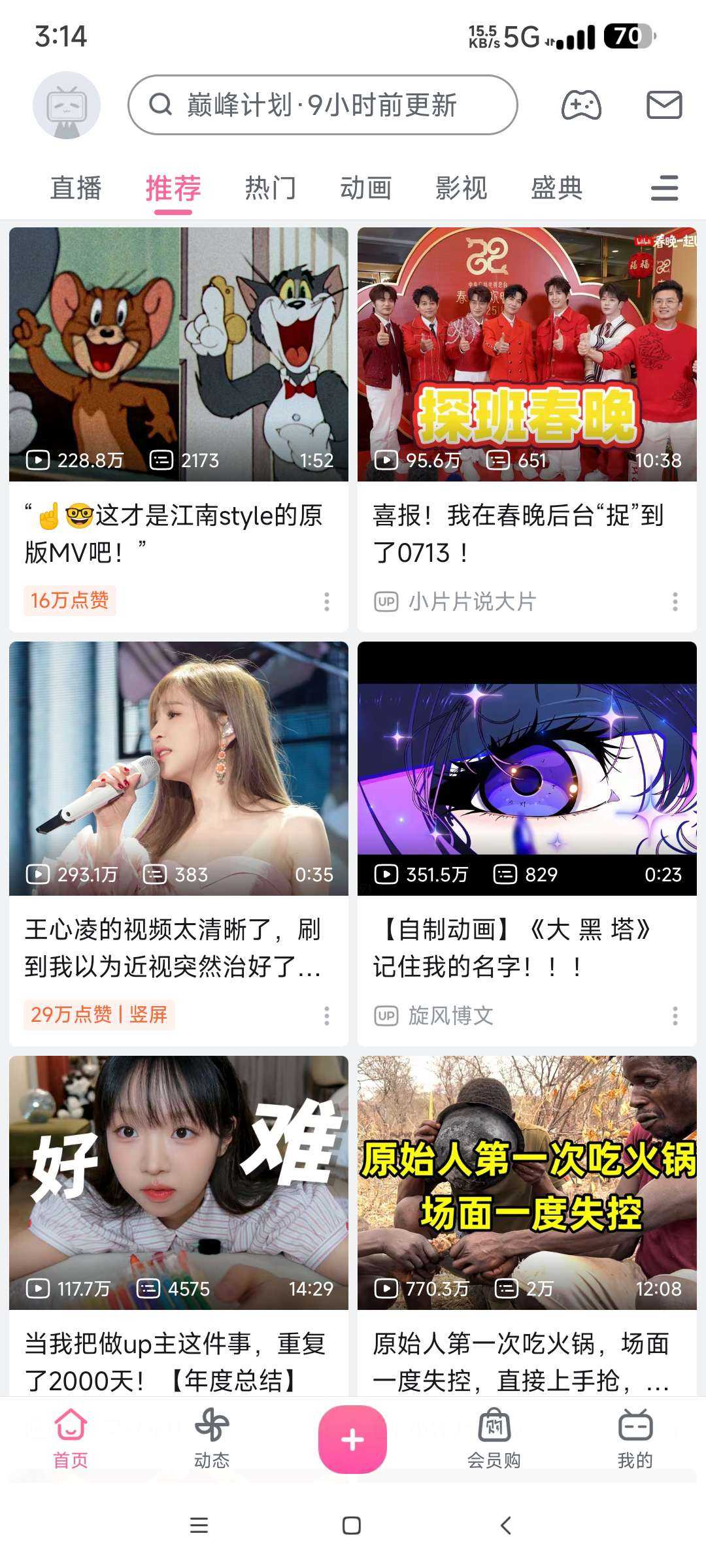Switch to the 动画 tab
Viewport: 706px width, 1568px height.
click(x=365, y=188)
